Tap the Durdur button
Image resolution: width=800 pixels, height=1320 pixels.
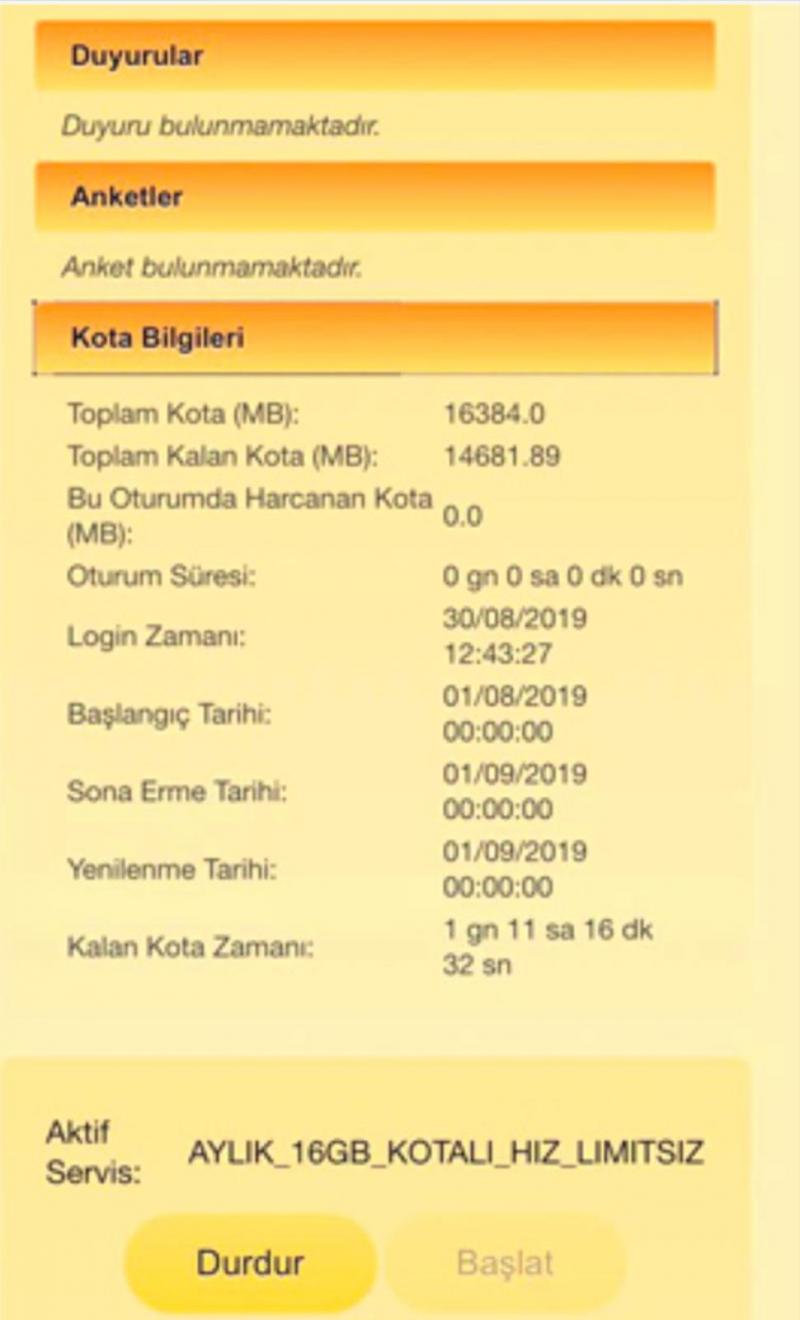[250, 1263]
